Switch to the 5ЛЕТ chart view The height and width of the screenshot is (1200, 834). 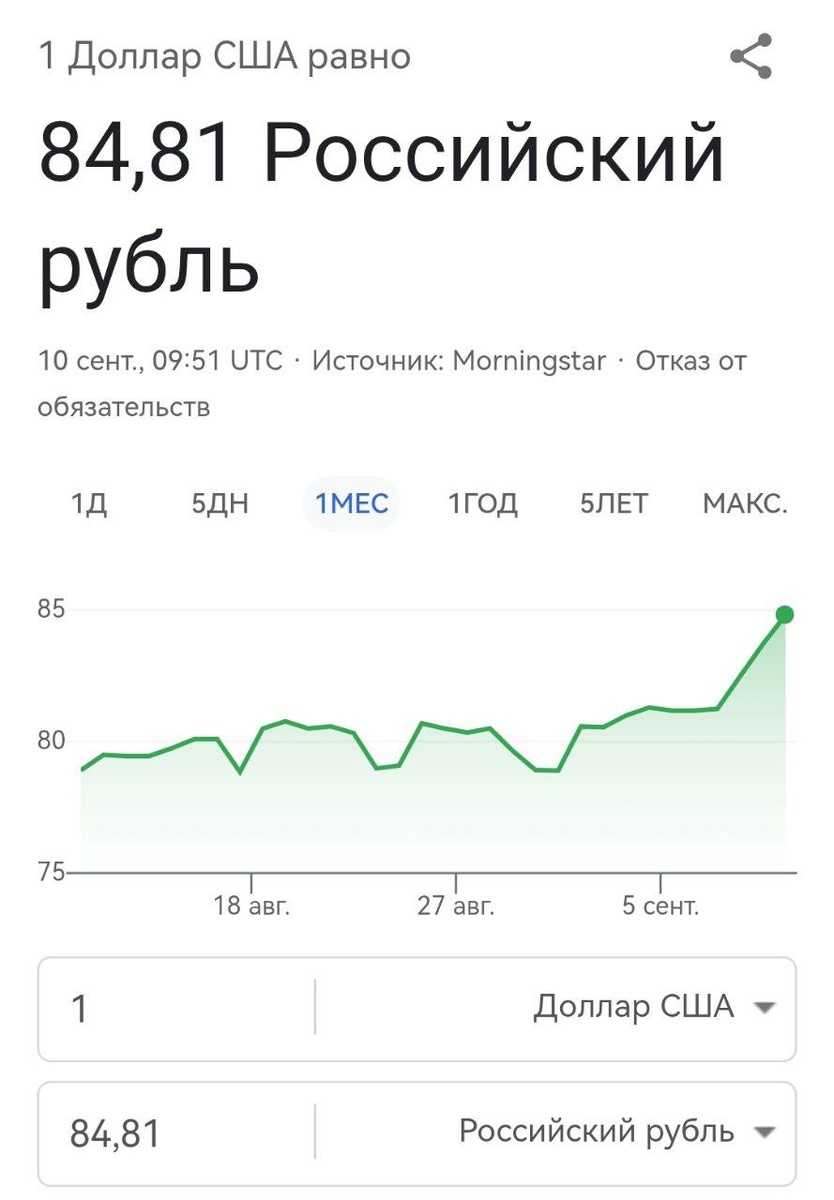coord(614,503)
